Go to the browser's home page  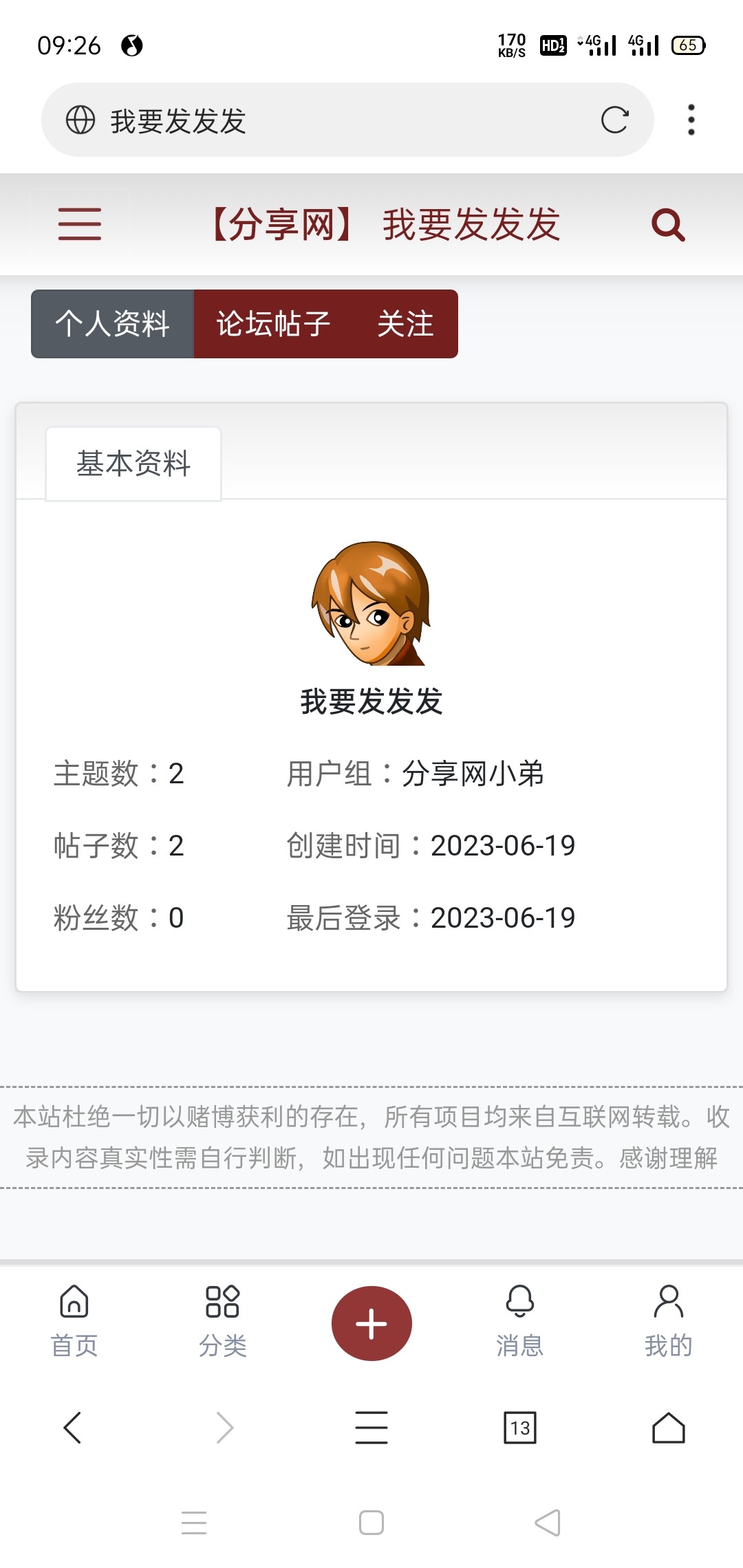tap(668, 1428)
